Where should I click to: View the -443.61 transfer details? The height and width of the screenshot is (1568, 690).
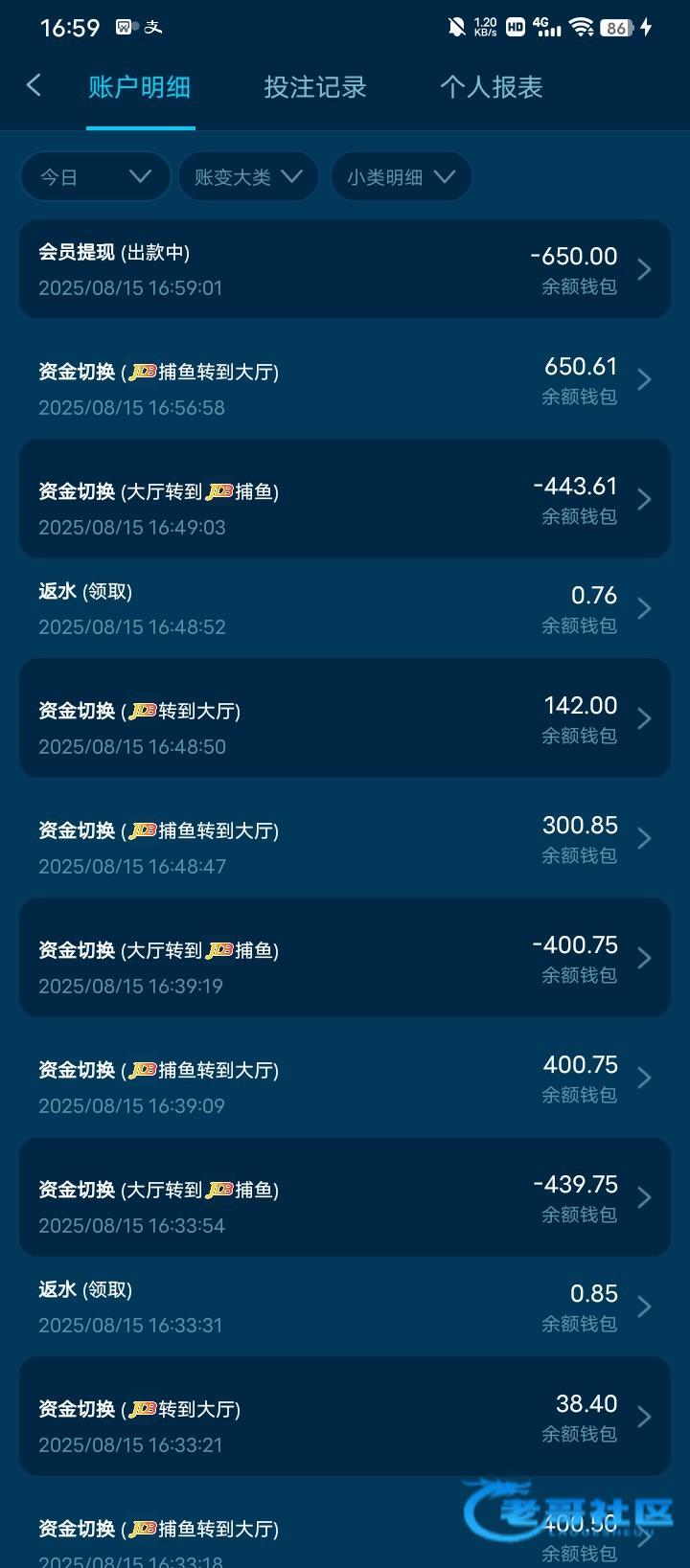(345, 498)
